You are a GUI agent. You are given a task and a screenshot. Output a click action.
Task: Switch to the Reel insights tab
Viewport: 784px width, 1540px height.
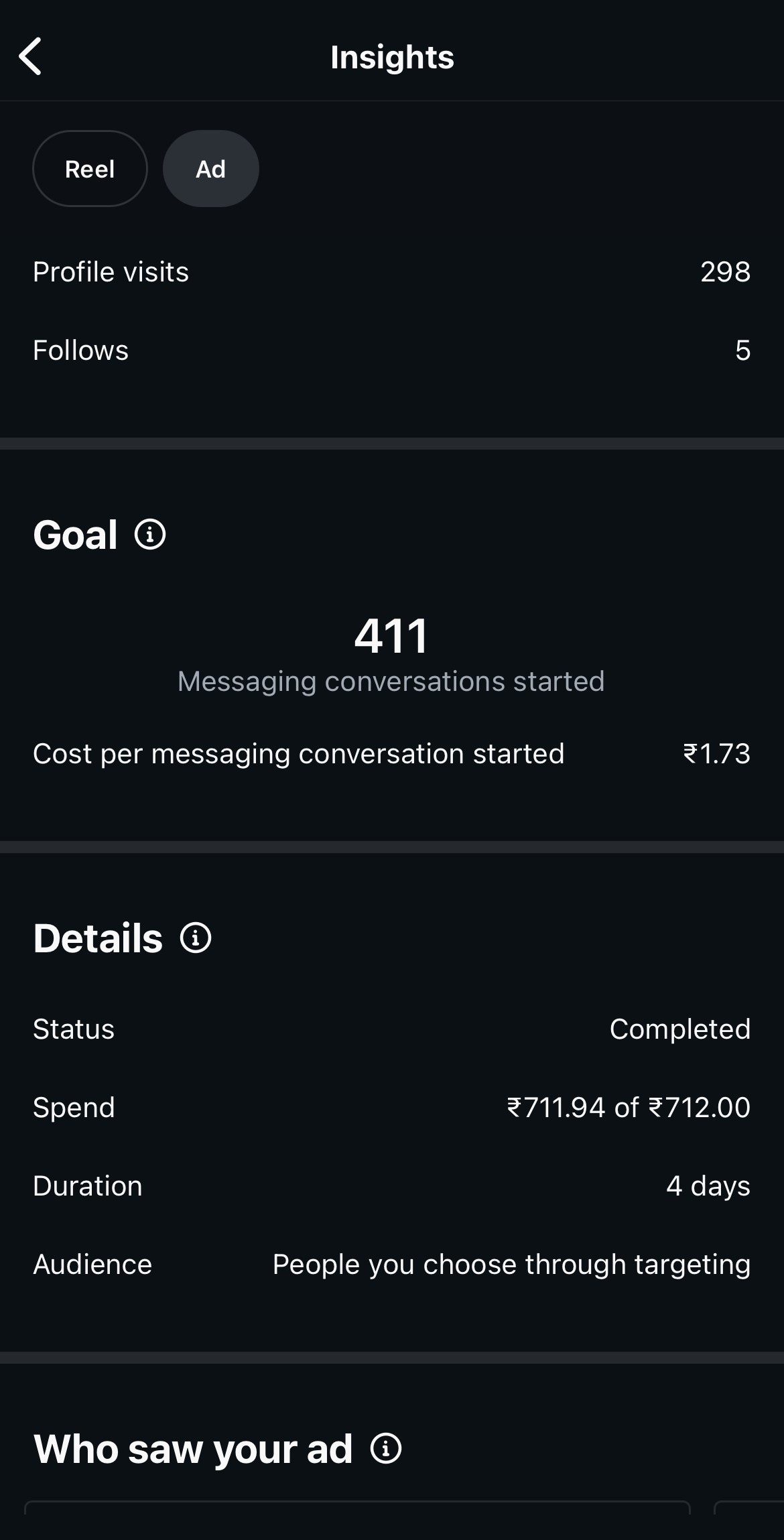pos(90,169)
